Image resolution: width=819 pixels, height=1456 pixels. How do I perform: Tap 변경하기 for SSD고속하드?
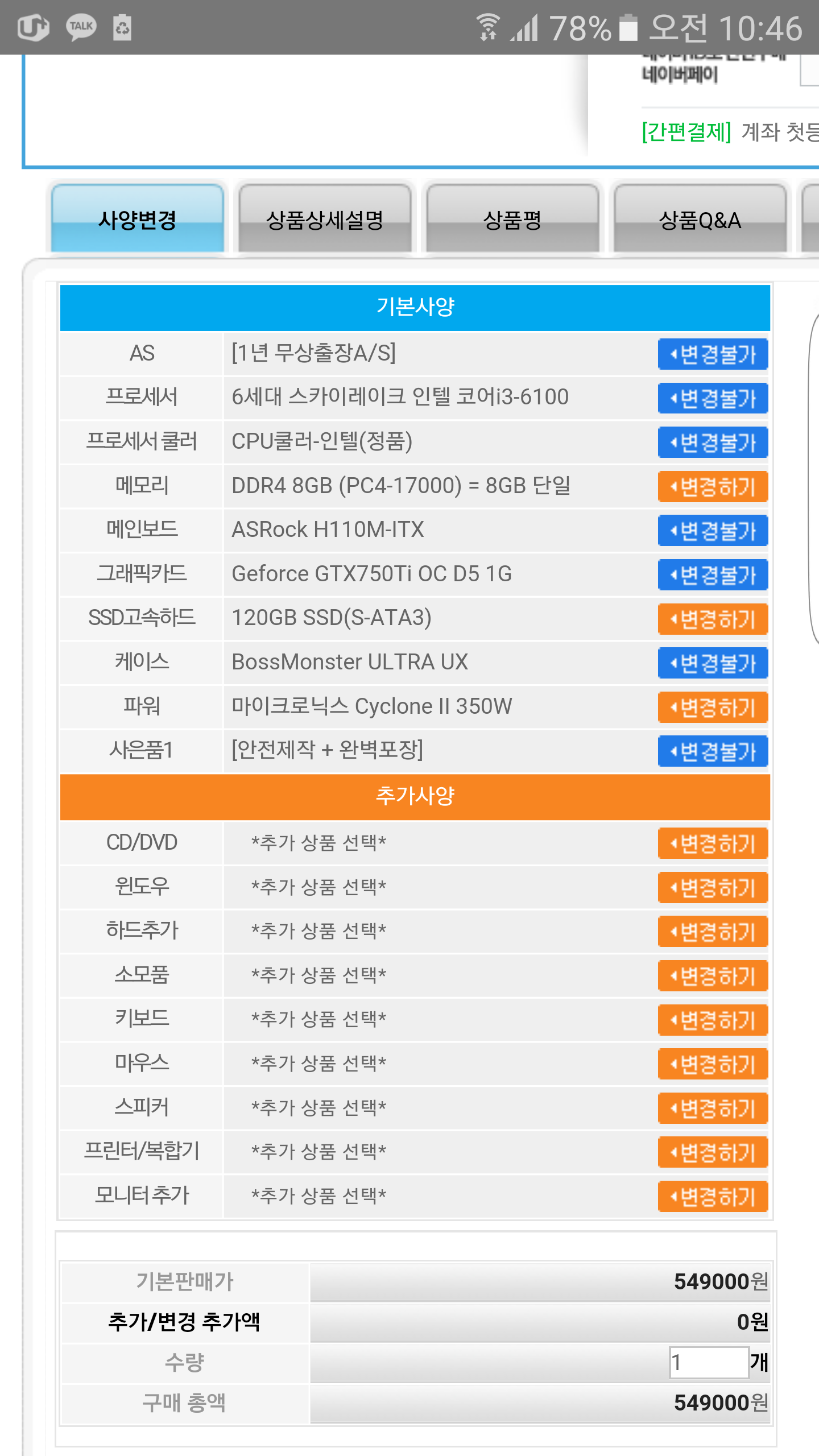pyautogui.click(x=713, y=619)
